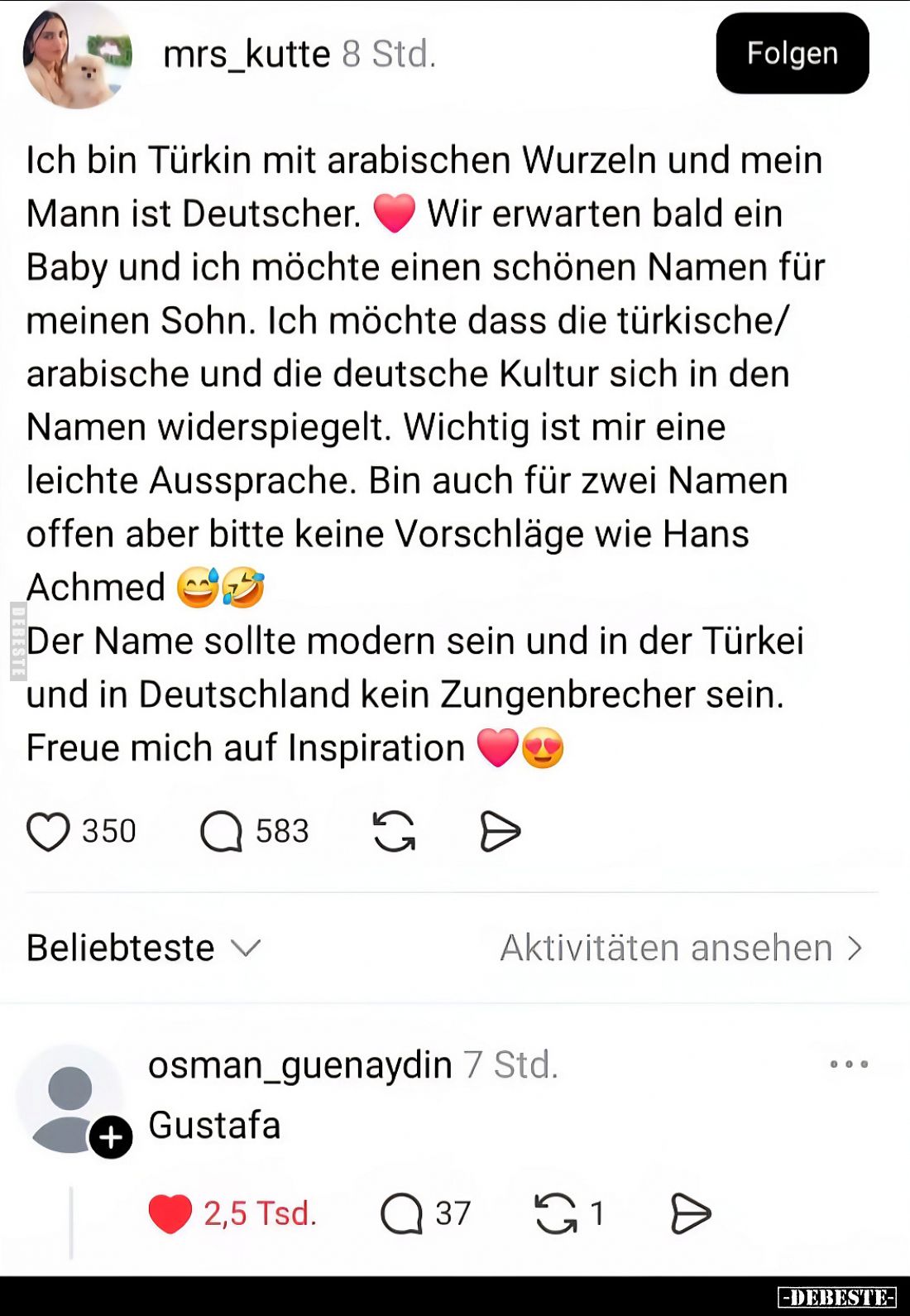Viewport: 910px width, 1316px height.
Task: Open replies to the Gustafa comment
Action: coord(402,1214)
